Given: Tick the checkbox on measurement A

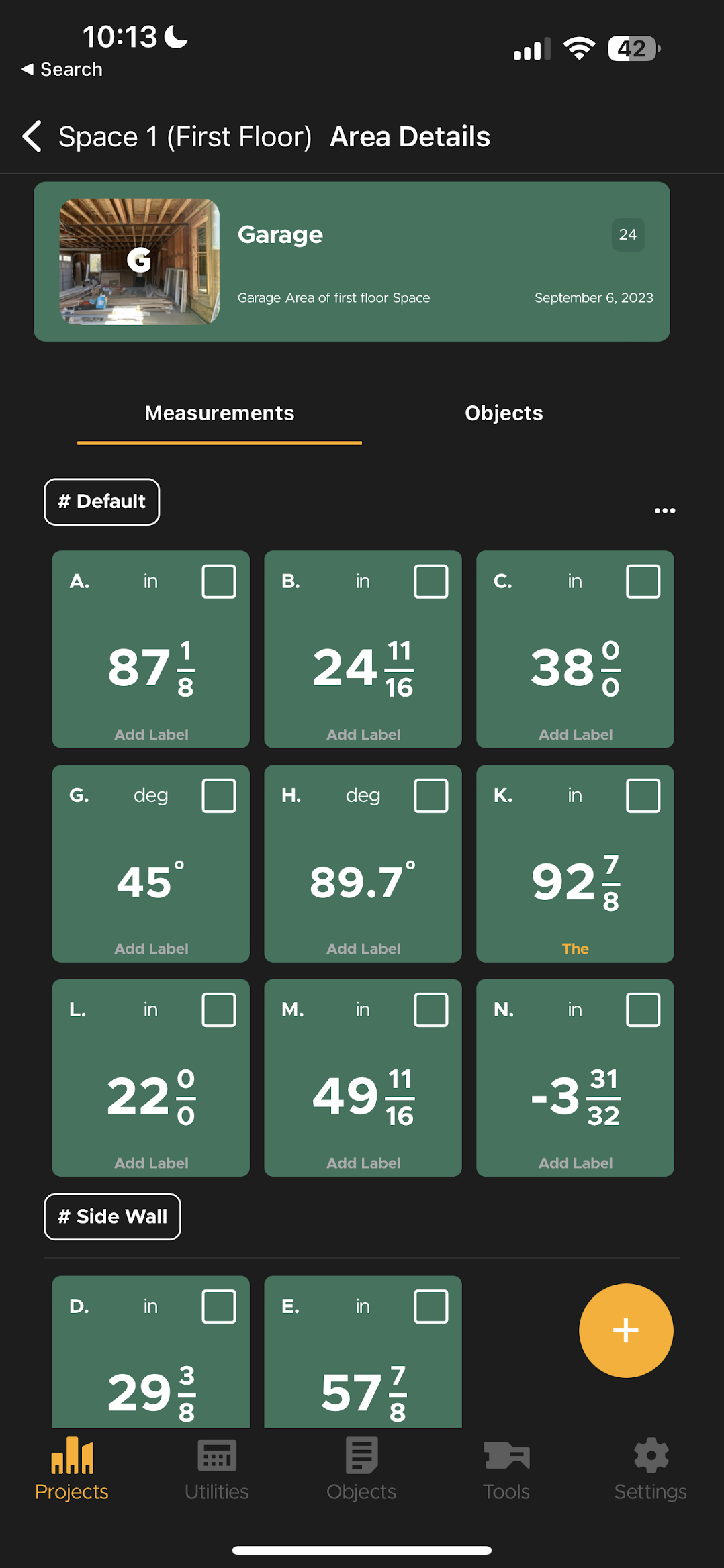Looking at the screenshot, I should (219, 581).
